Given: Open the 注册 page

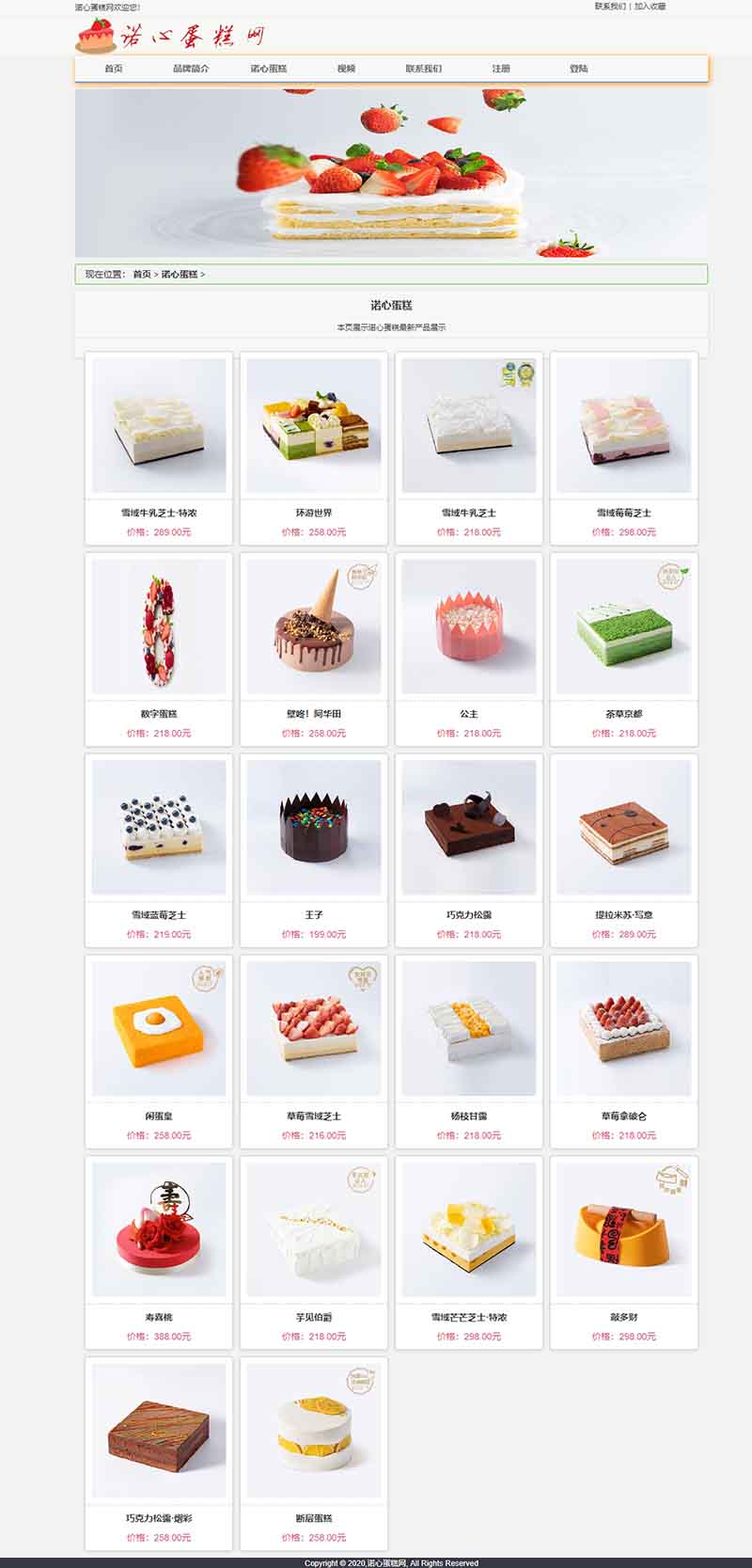Looking at the screenshot, I should tap(501, 69).
